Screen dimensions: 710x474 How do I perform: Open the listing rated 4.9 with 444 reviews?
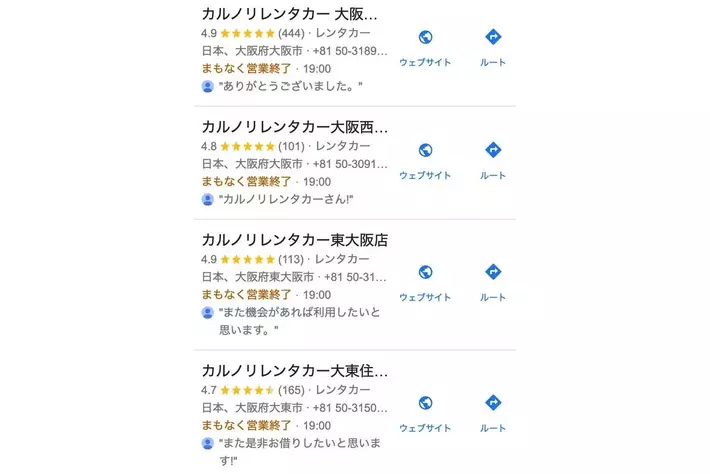pyautogui.click(x=290, y=15)
